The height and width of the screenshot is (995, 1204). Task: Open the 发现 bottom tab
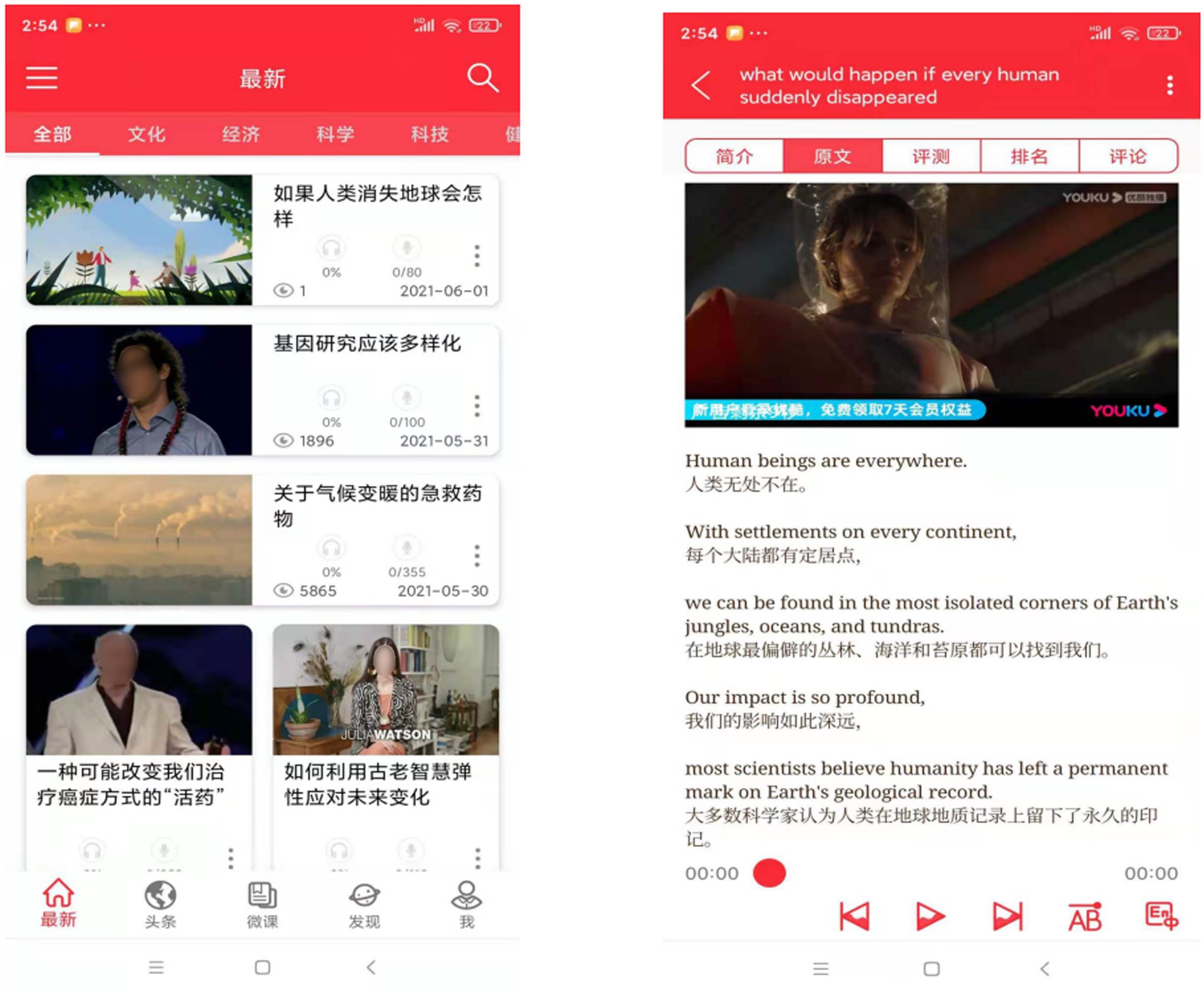[364, 904]
